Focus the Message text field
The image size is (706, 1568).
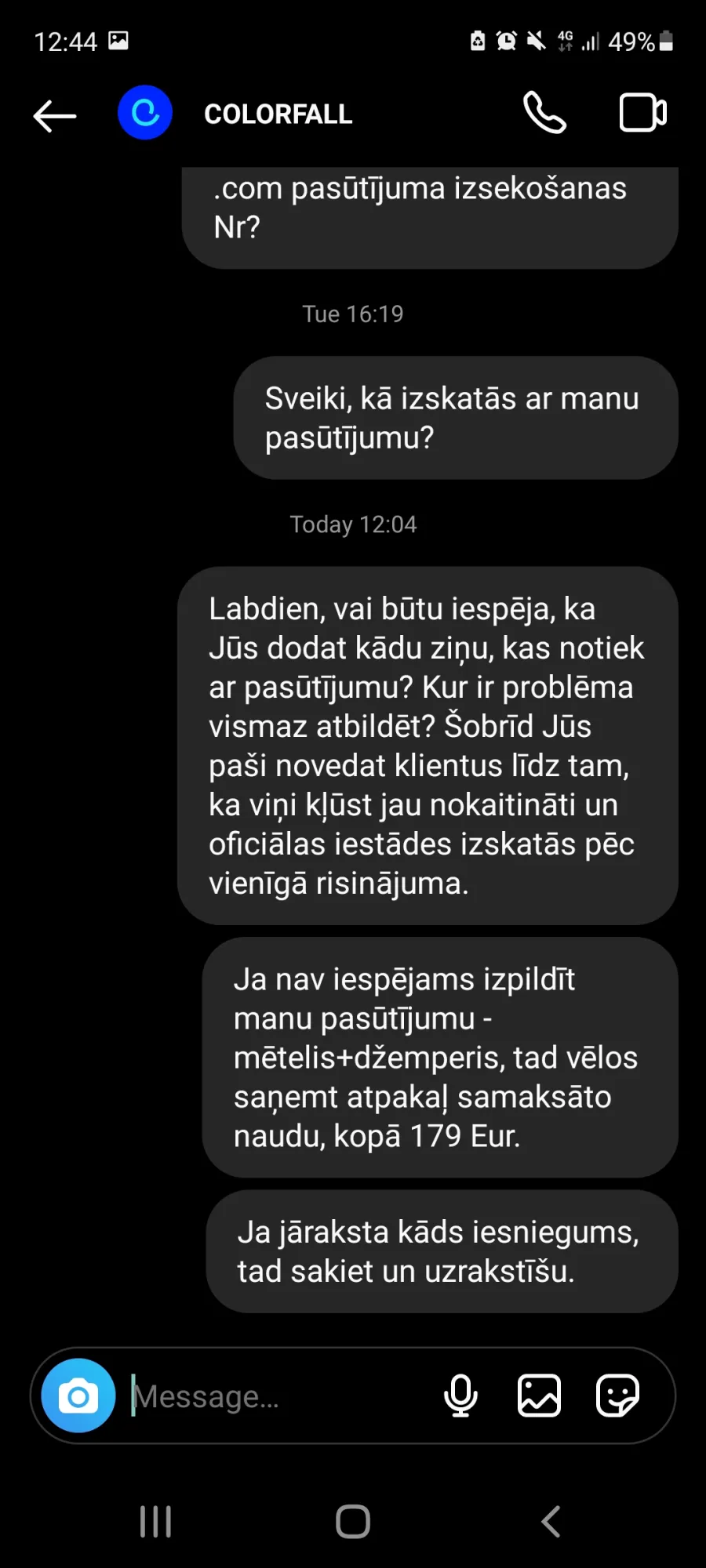point(278,1396)
